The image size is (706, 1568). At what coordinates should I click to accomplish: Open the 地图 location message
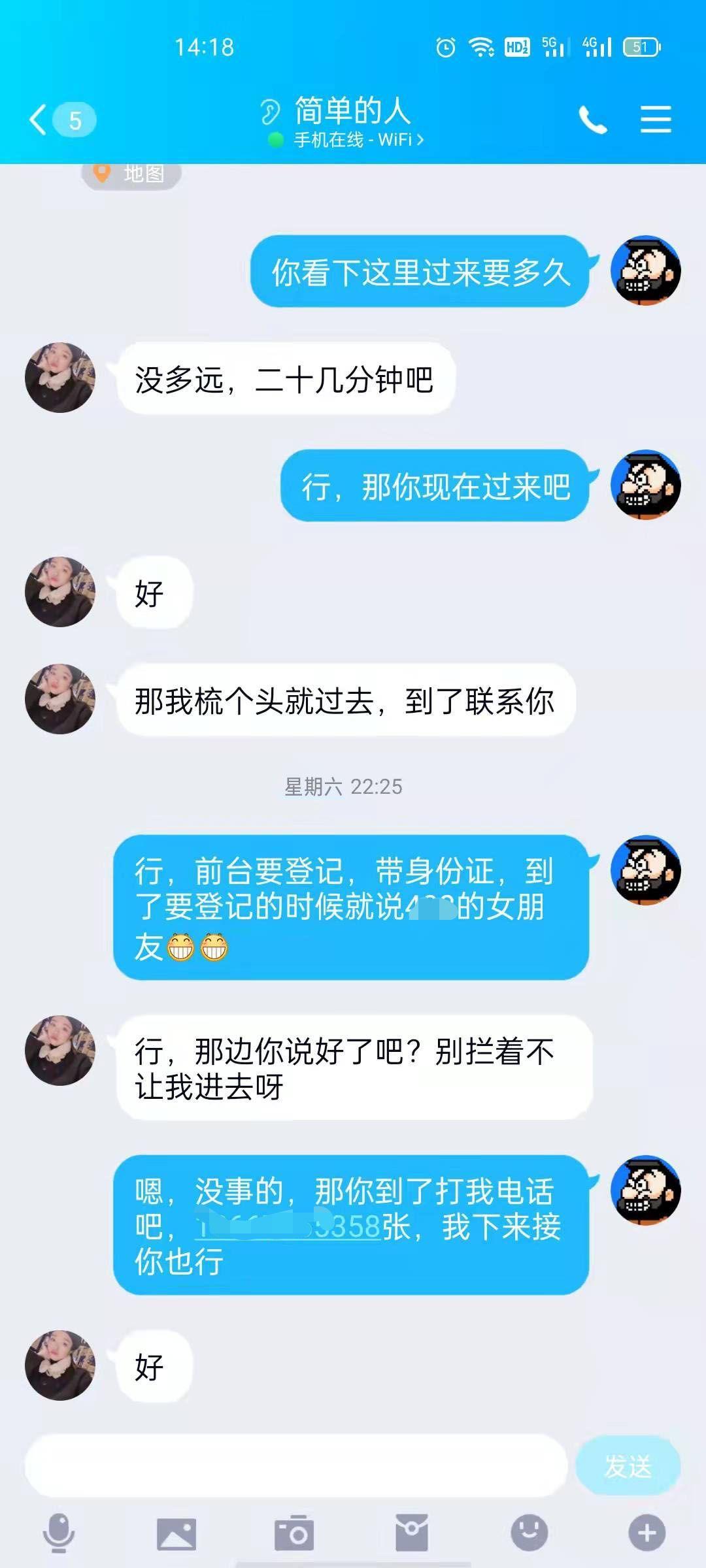tap(131, 174)
